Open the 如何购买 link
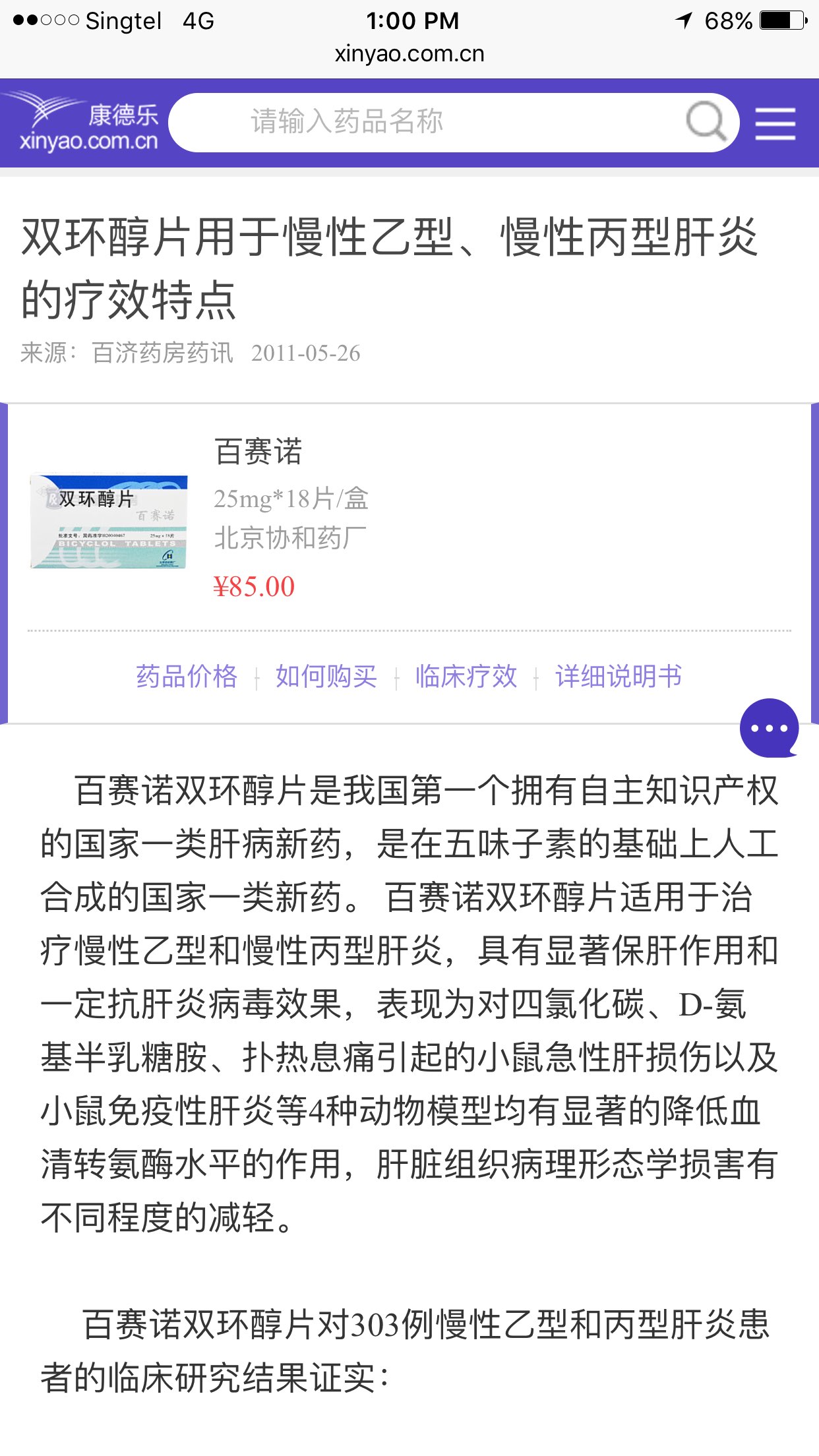The height and width of the screenshot is (1456, 819). 326,677
